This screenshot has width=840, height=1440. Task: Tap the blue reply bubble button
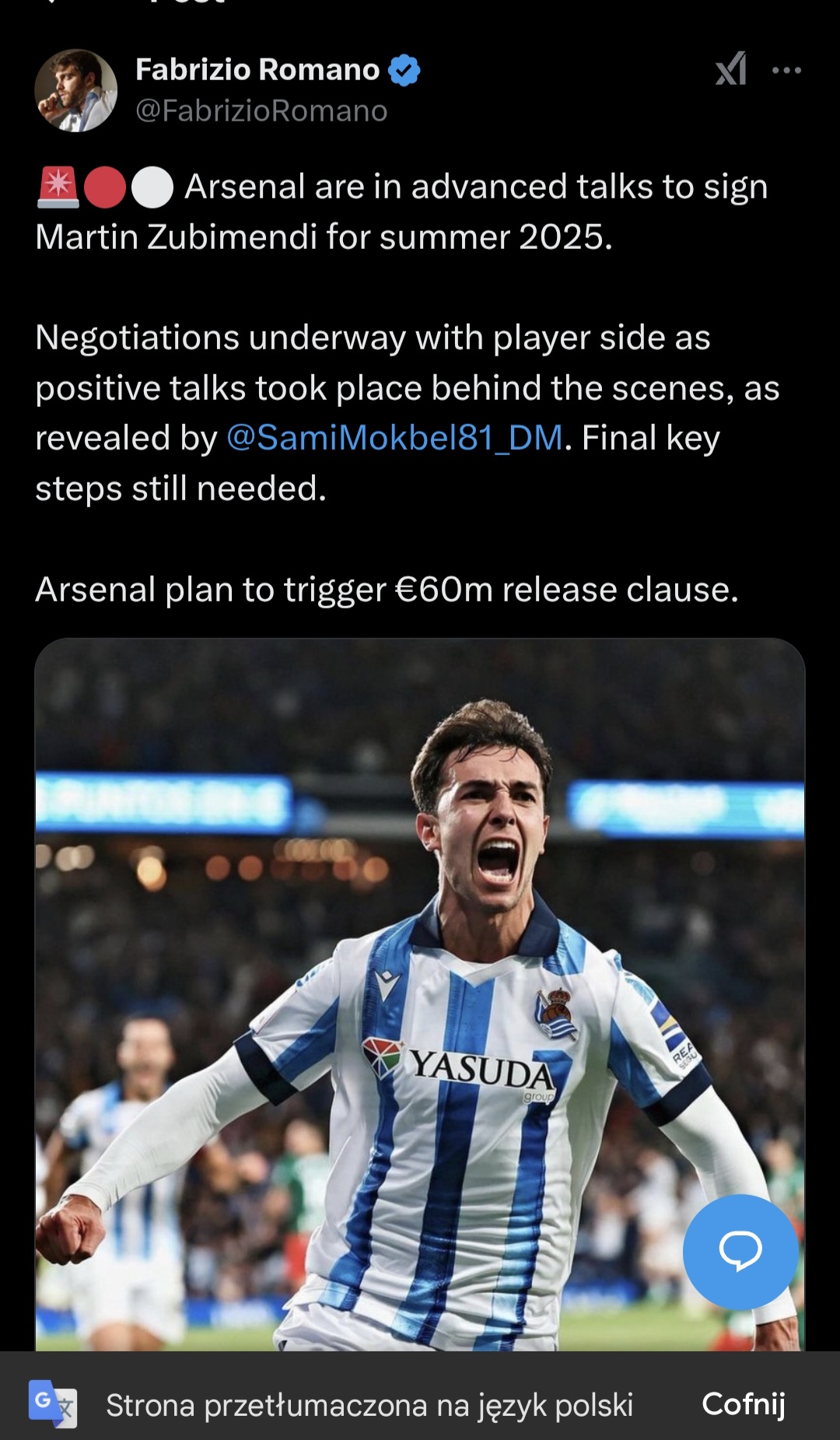point(740,1252)
